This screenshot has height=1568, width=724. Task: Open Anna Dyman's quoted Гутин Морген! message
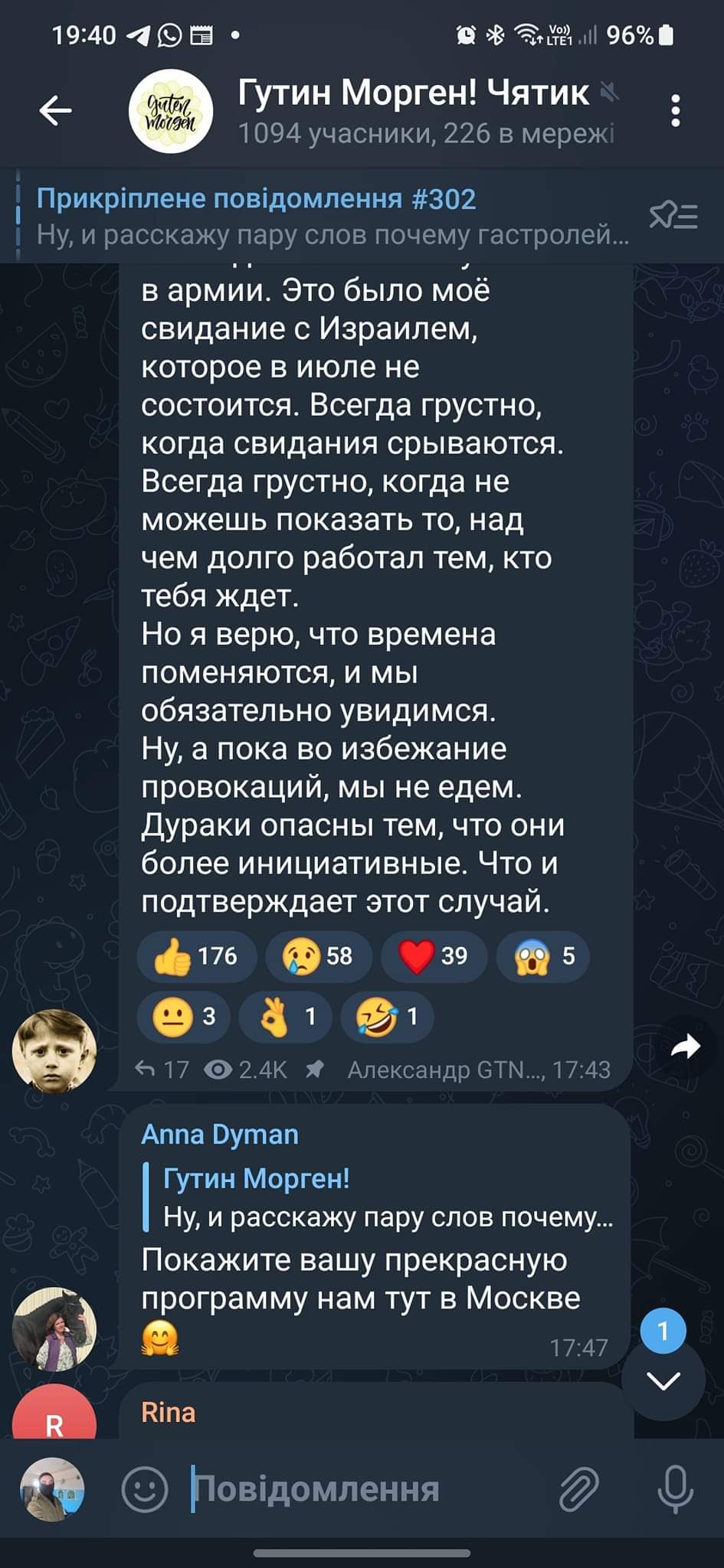380,1198
